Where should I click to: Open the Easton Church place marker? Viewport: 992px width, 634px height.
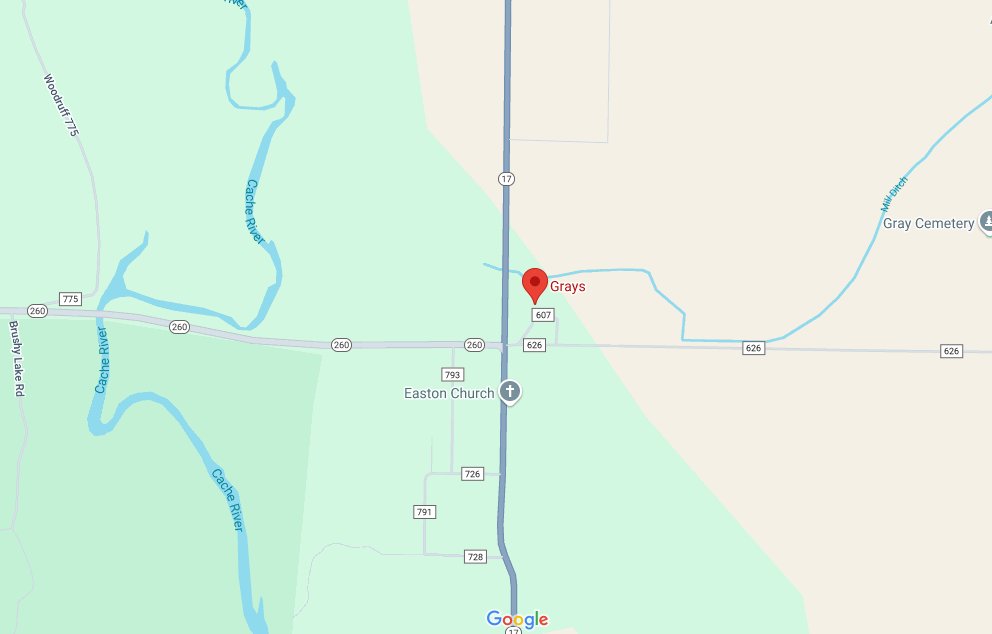[510, 392]
